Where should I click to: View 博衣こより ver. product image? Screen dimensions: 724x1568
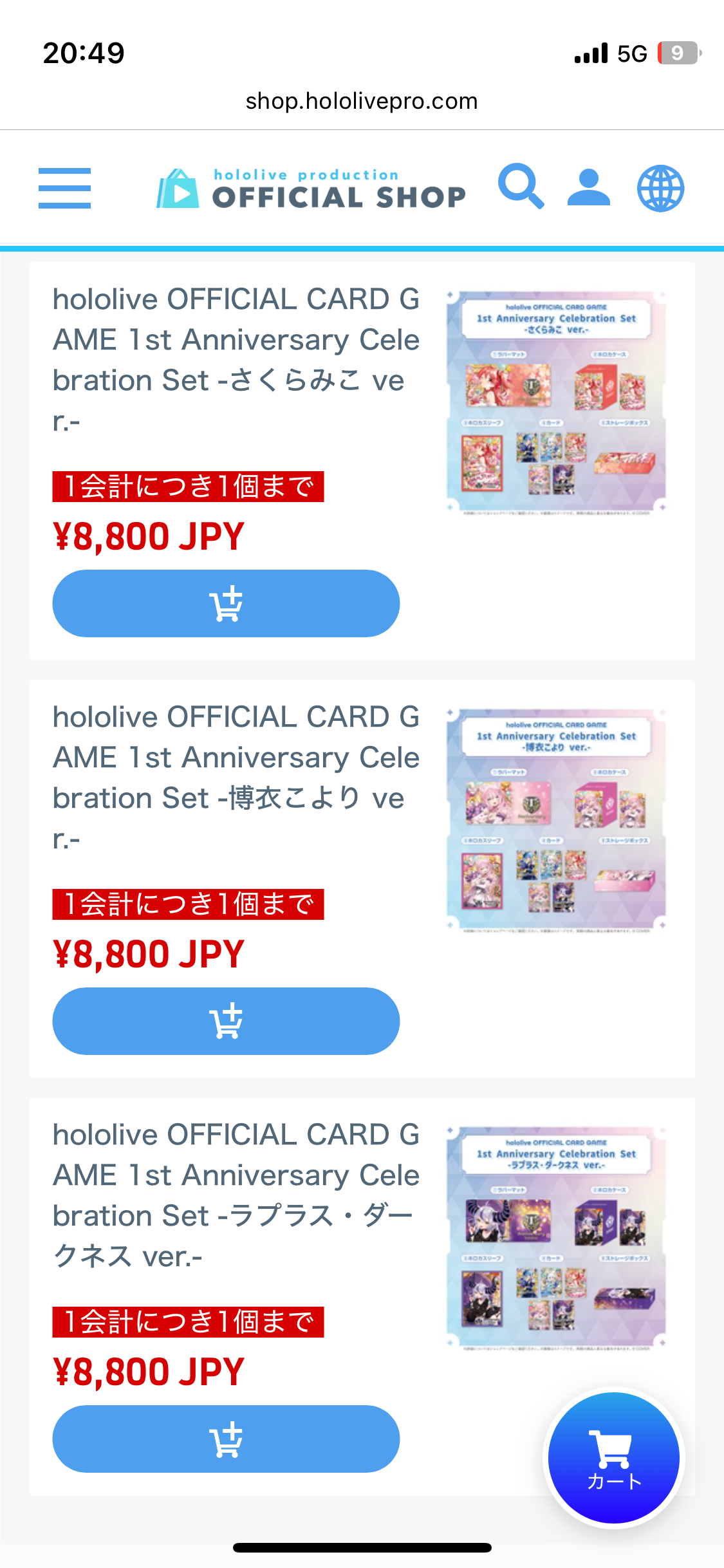click(x=556, y=820)
